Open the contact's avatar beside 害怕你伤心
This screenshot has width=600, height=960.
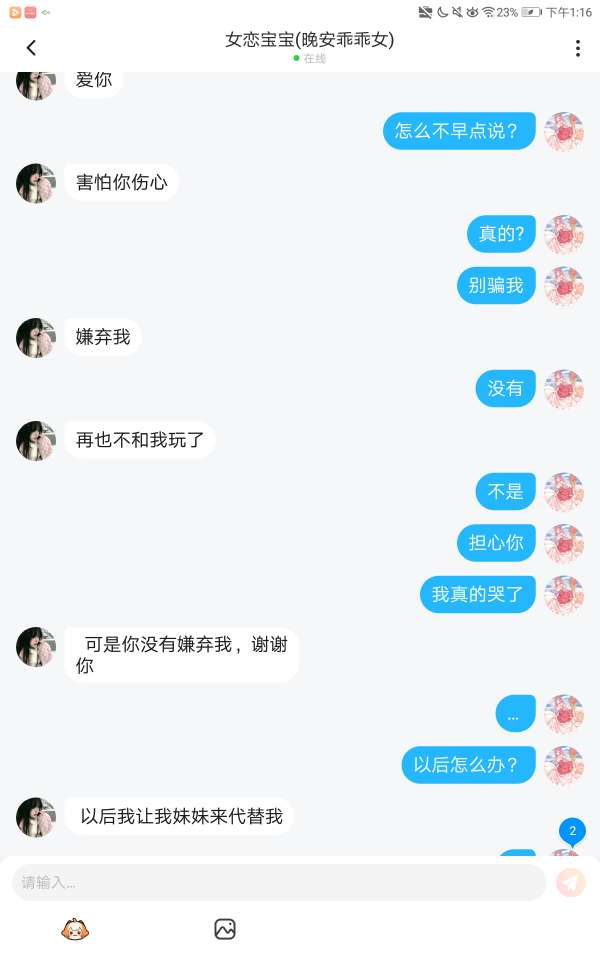[x=35, y=183]
